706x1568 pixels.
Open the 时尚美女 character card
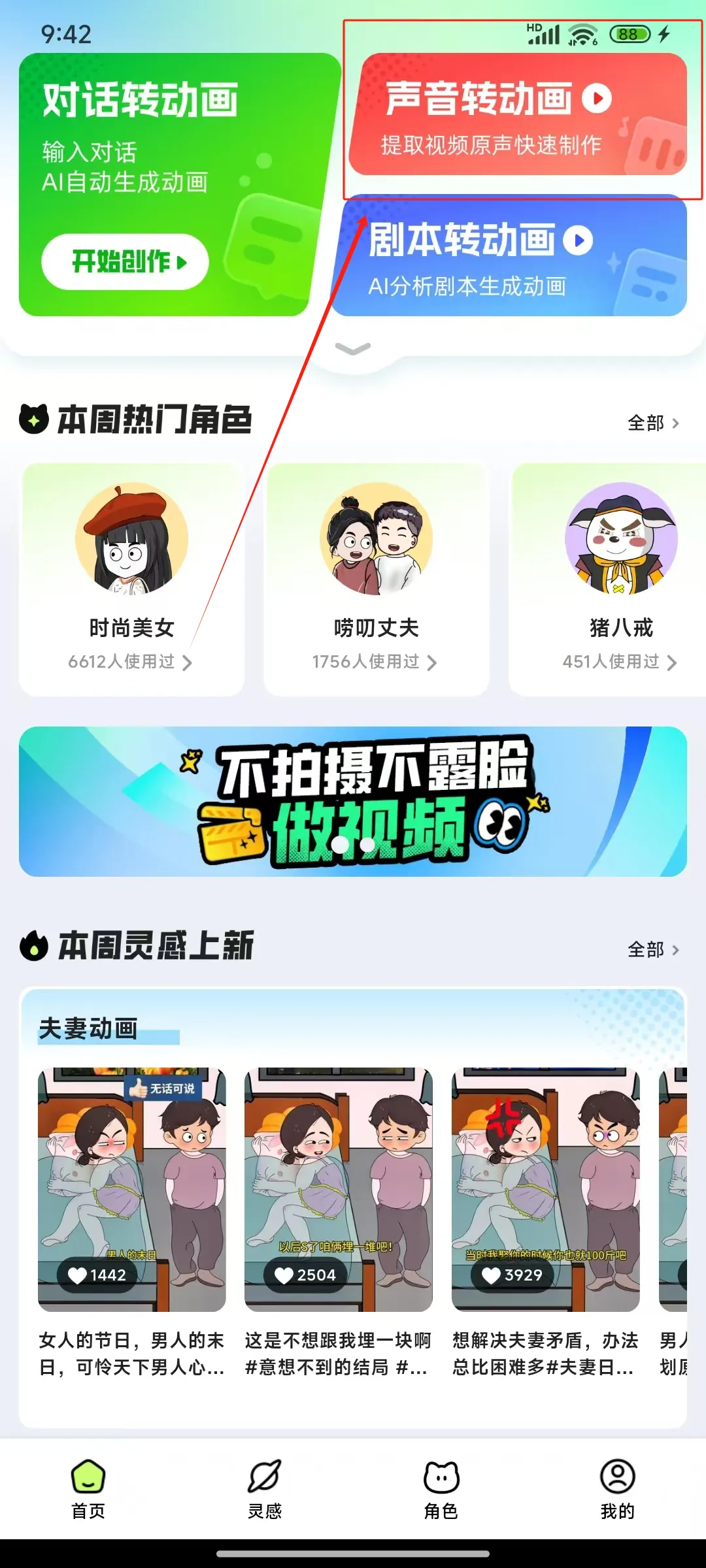[x=131, y=578]
